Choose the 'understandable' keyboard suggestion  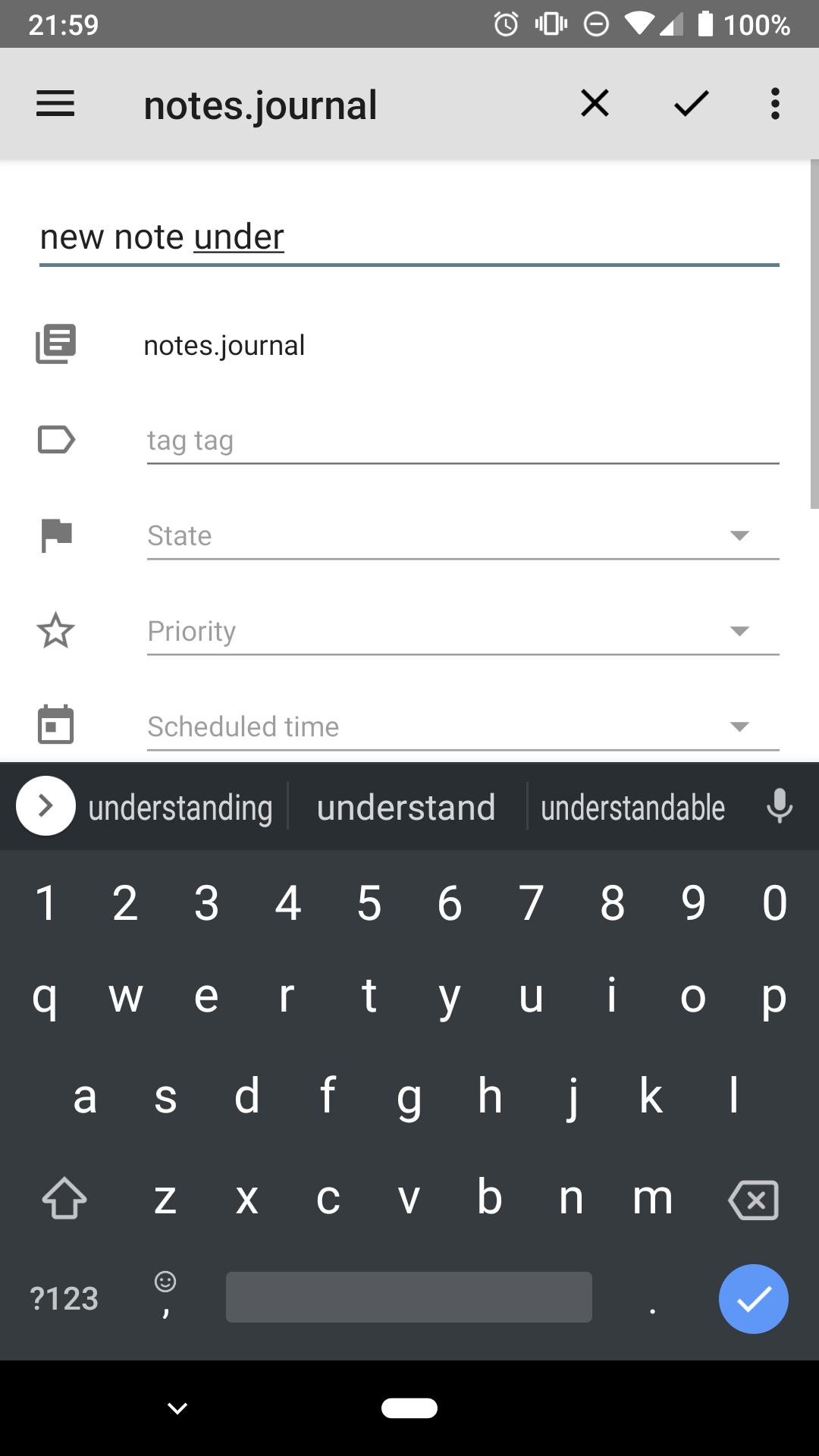click(x=633, y=807)
